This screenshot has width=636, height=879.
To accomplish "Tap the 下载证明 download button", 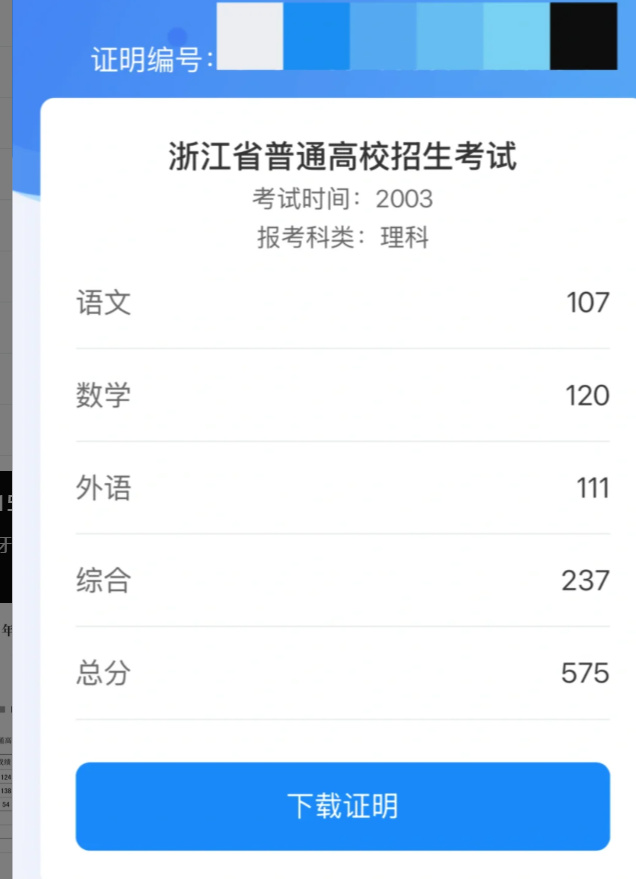I will [342, 806].
